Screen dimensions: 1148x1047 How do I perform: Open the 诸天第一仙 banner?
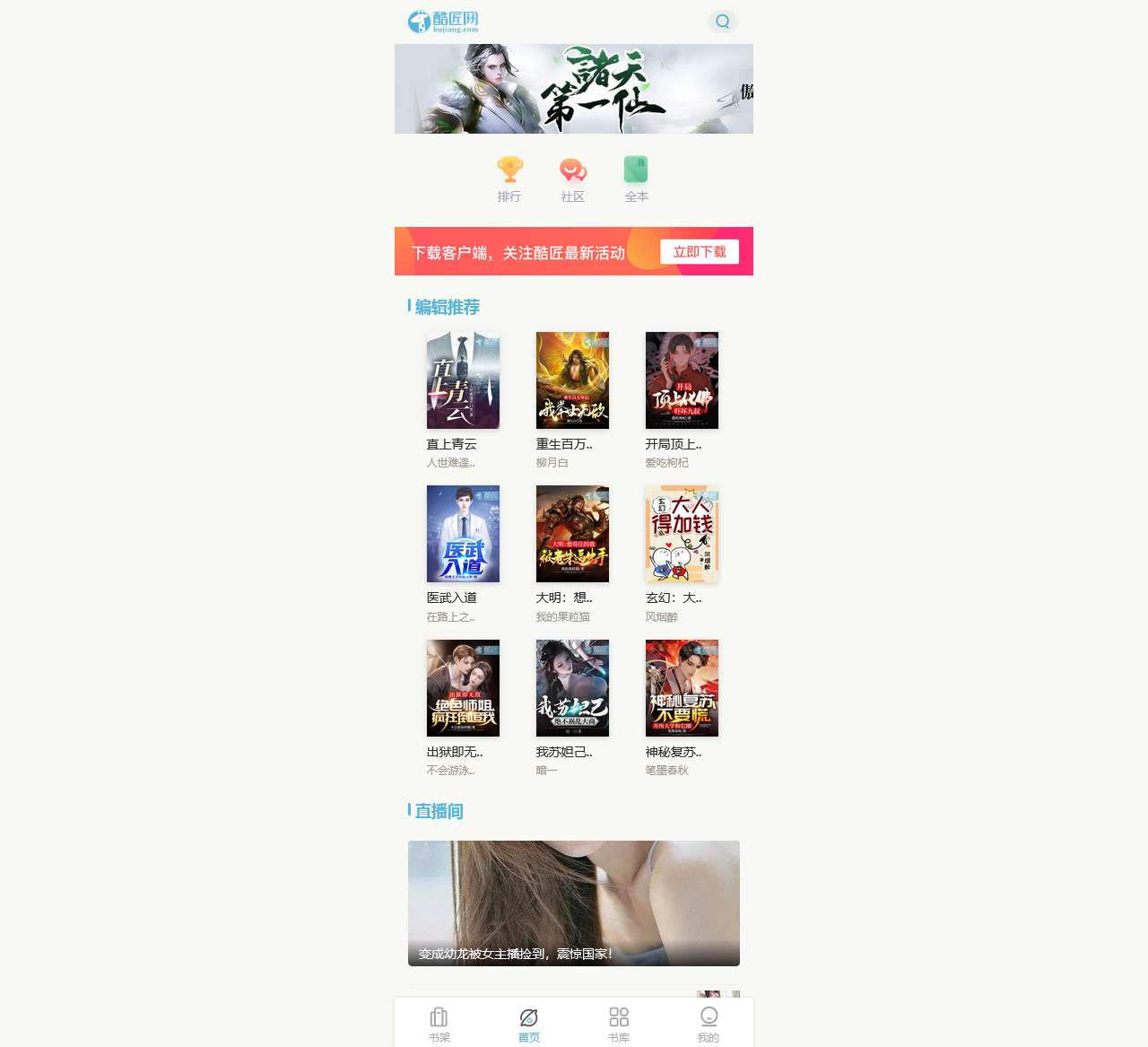click(573, 89)
